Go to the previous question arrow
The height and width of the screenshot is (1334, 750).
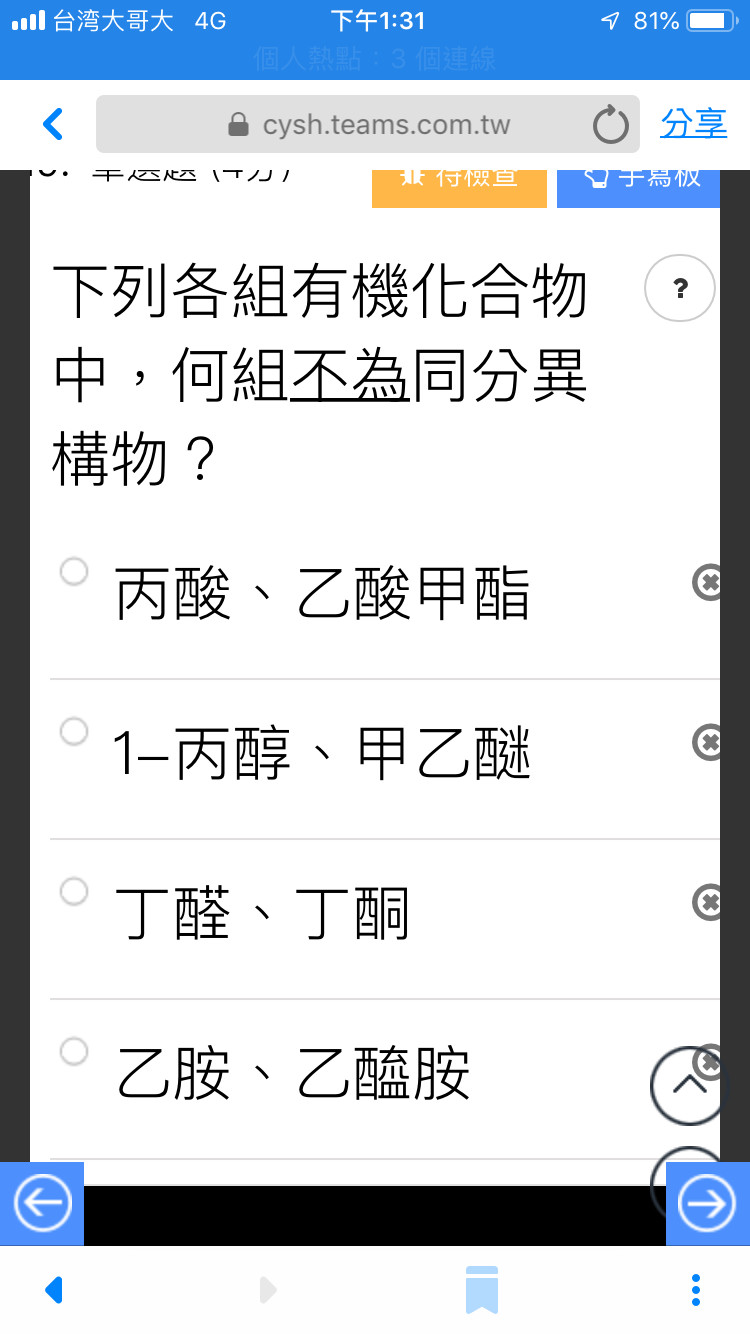pyautogui.click(x=42, y=1204)
